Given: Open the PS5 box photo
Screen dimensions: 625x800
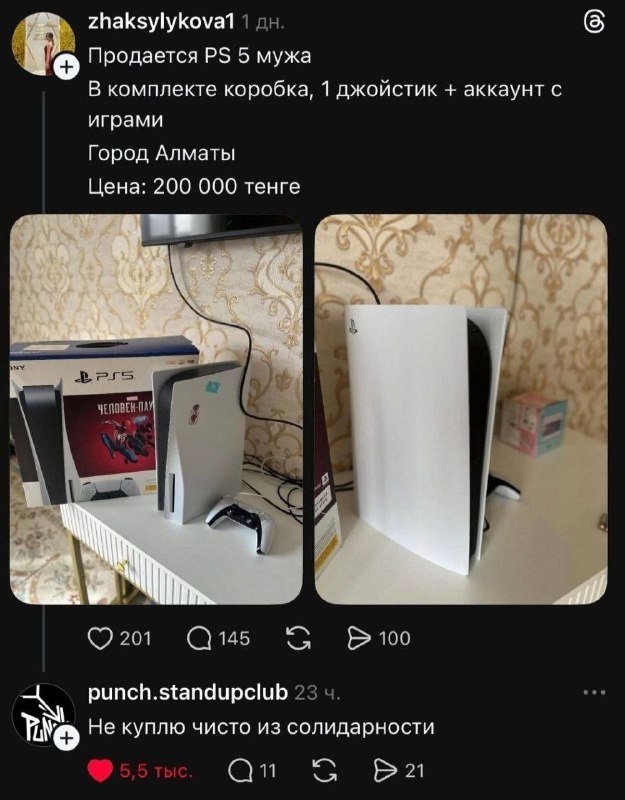Looking at the screenshot, I should click(155, 410).
